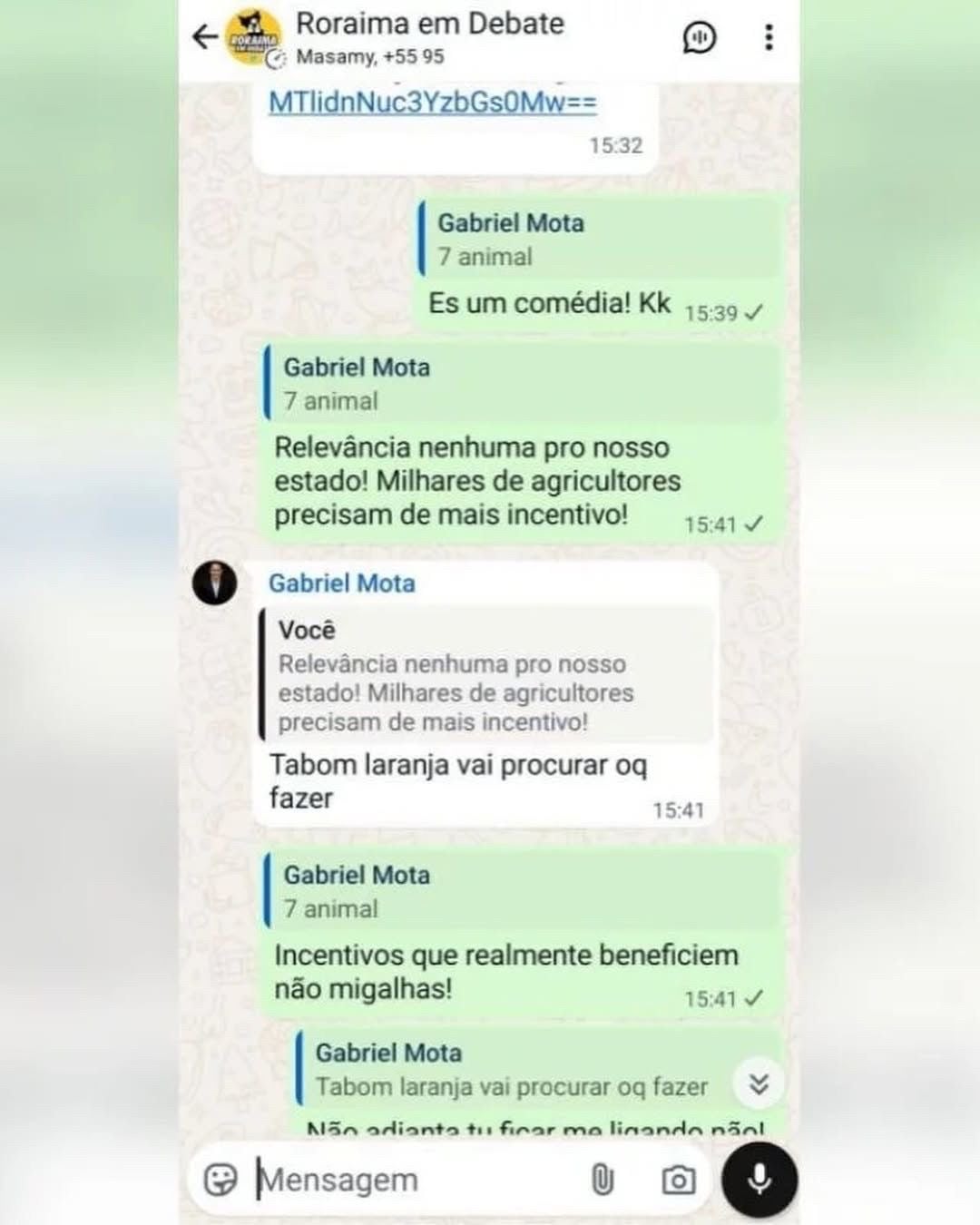
Task: Jump to quoted message in Gabriel's reply
Action: [485, 676]
